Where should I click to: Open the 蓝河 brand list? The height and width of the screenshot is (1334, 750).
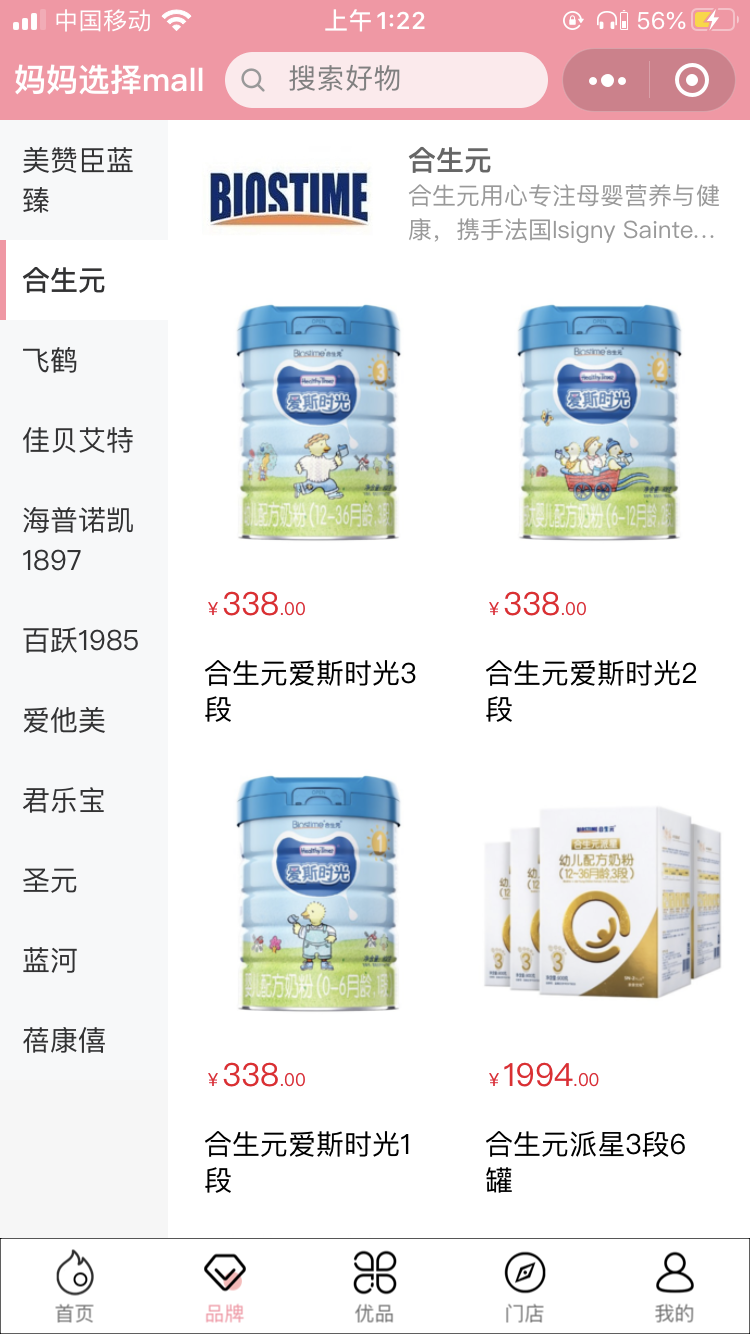tap(84, 960)
